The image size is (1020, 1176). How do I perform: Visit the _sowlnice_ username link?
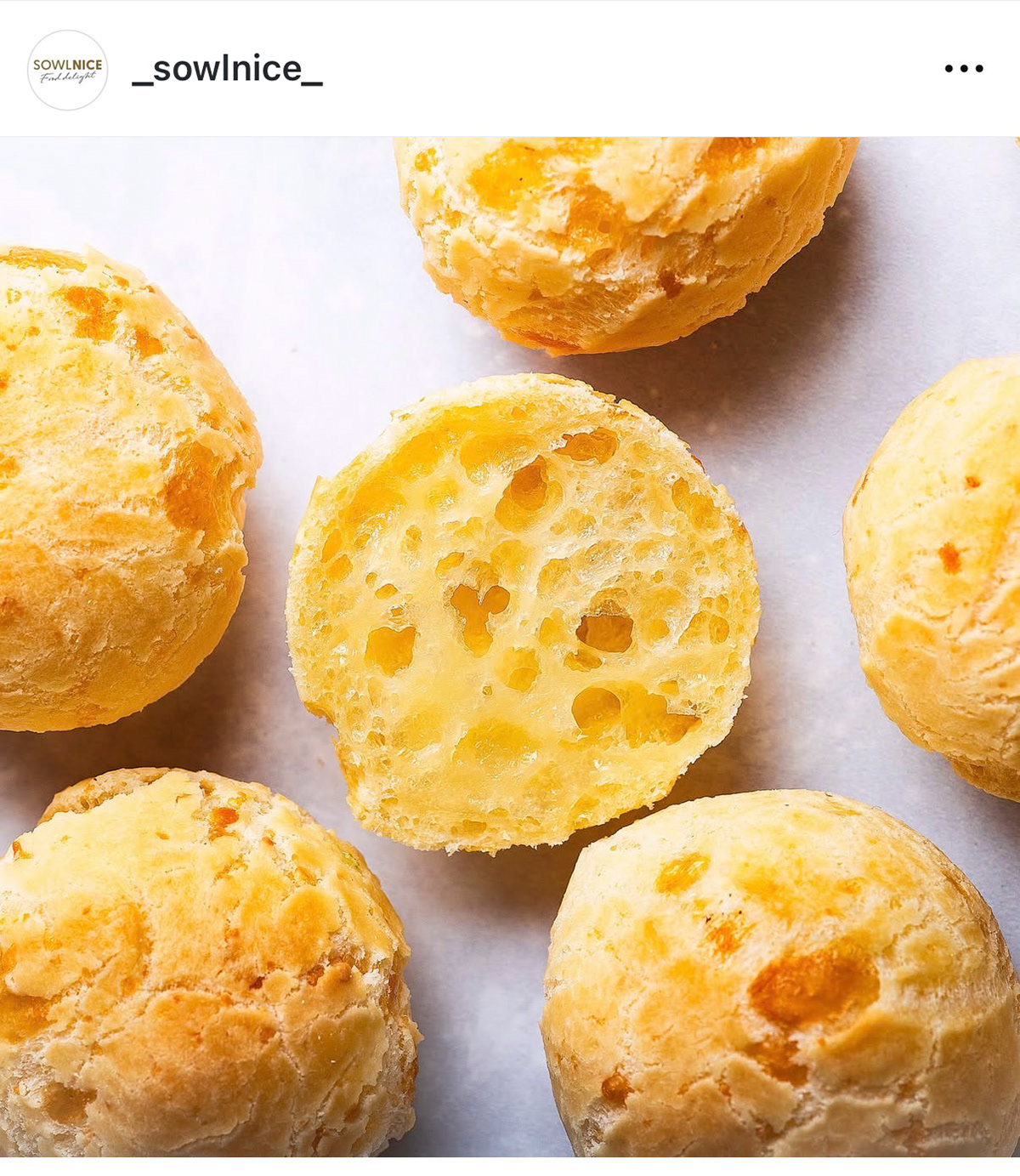227,69
